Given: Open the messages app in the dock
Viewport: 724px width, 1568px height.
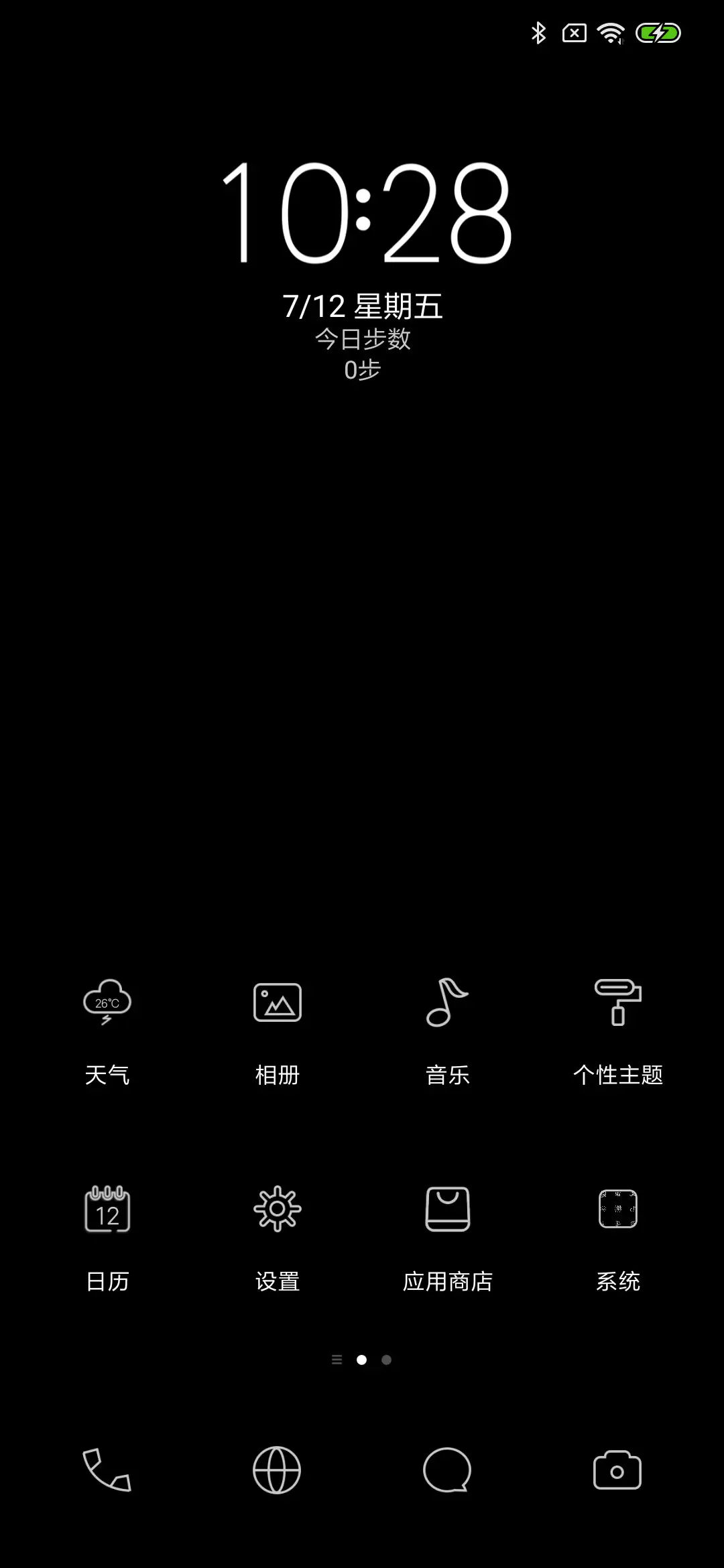Looking at the screenshot, I should point(447,1469).
